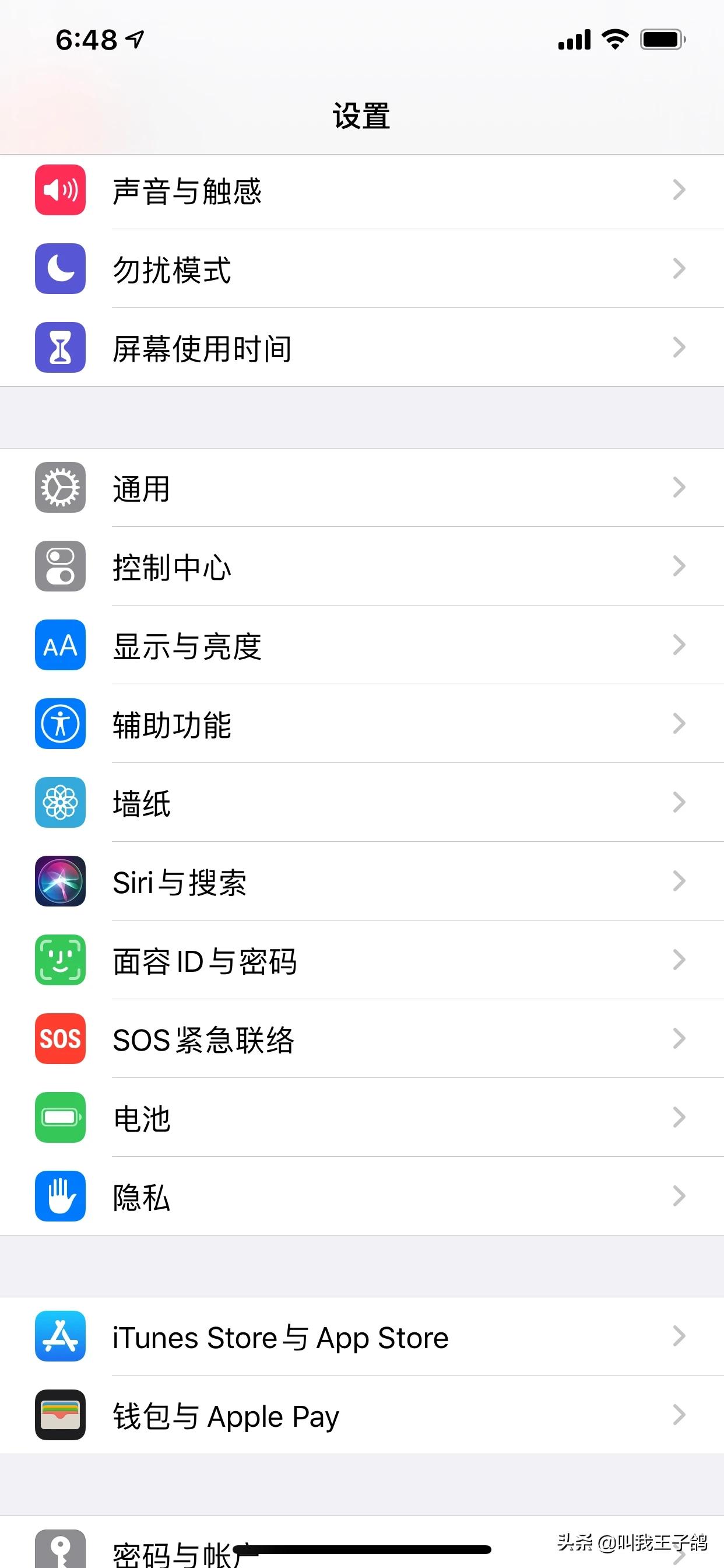Expand 显示与亮度 via right arrow
Viewport: 724px width, 1568px height.
pyautogui.click(x=679, y=645)
